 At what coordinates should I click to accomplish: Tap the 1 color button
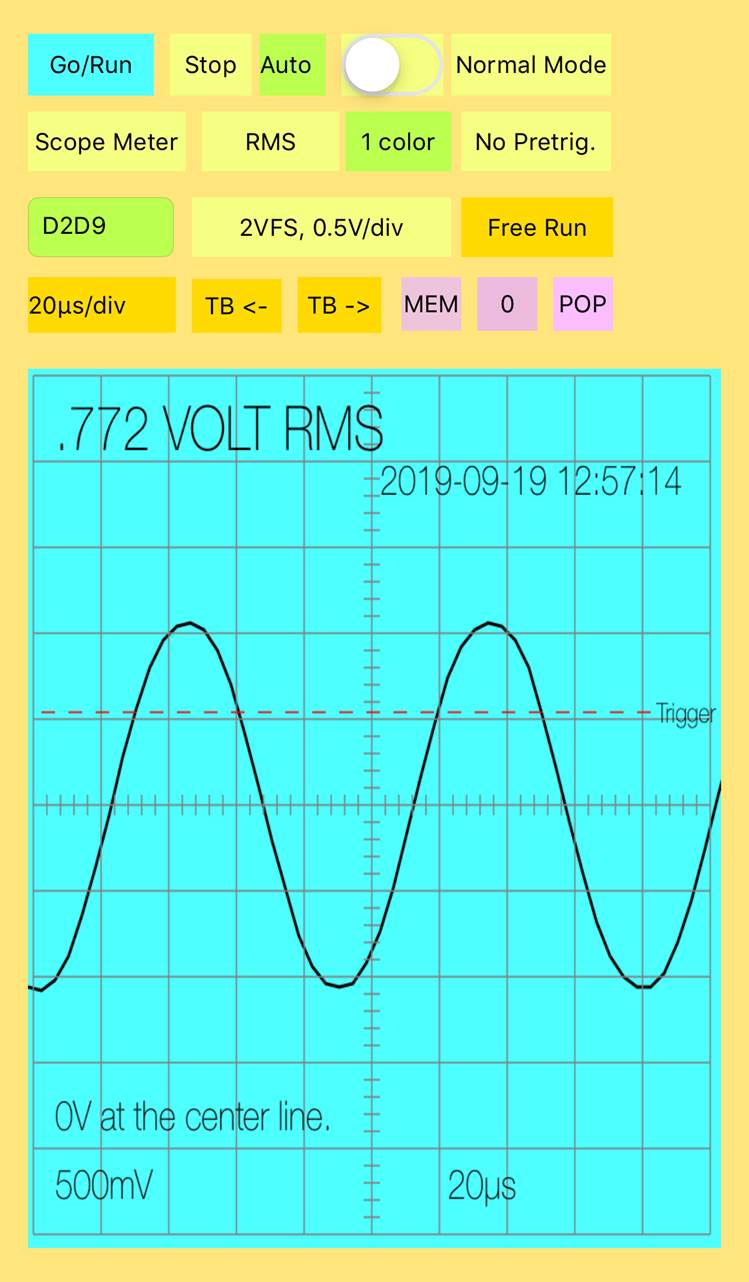point(398,142)
